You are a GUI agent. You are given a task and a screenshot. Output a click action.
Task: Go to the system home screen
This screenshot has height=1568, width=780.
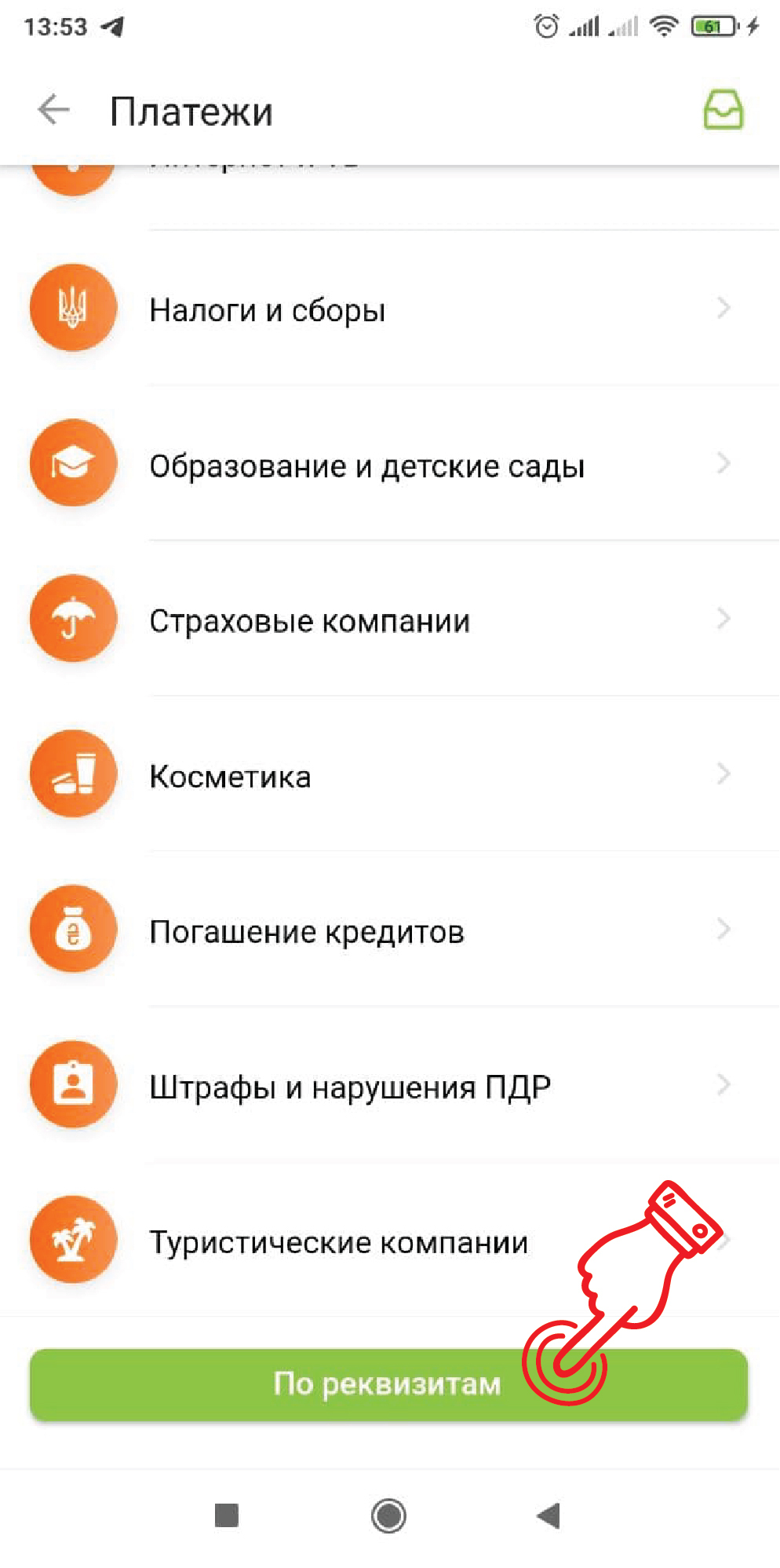388,1515
